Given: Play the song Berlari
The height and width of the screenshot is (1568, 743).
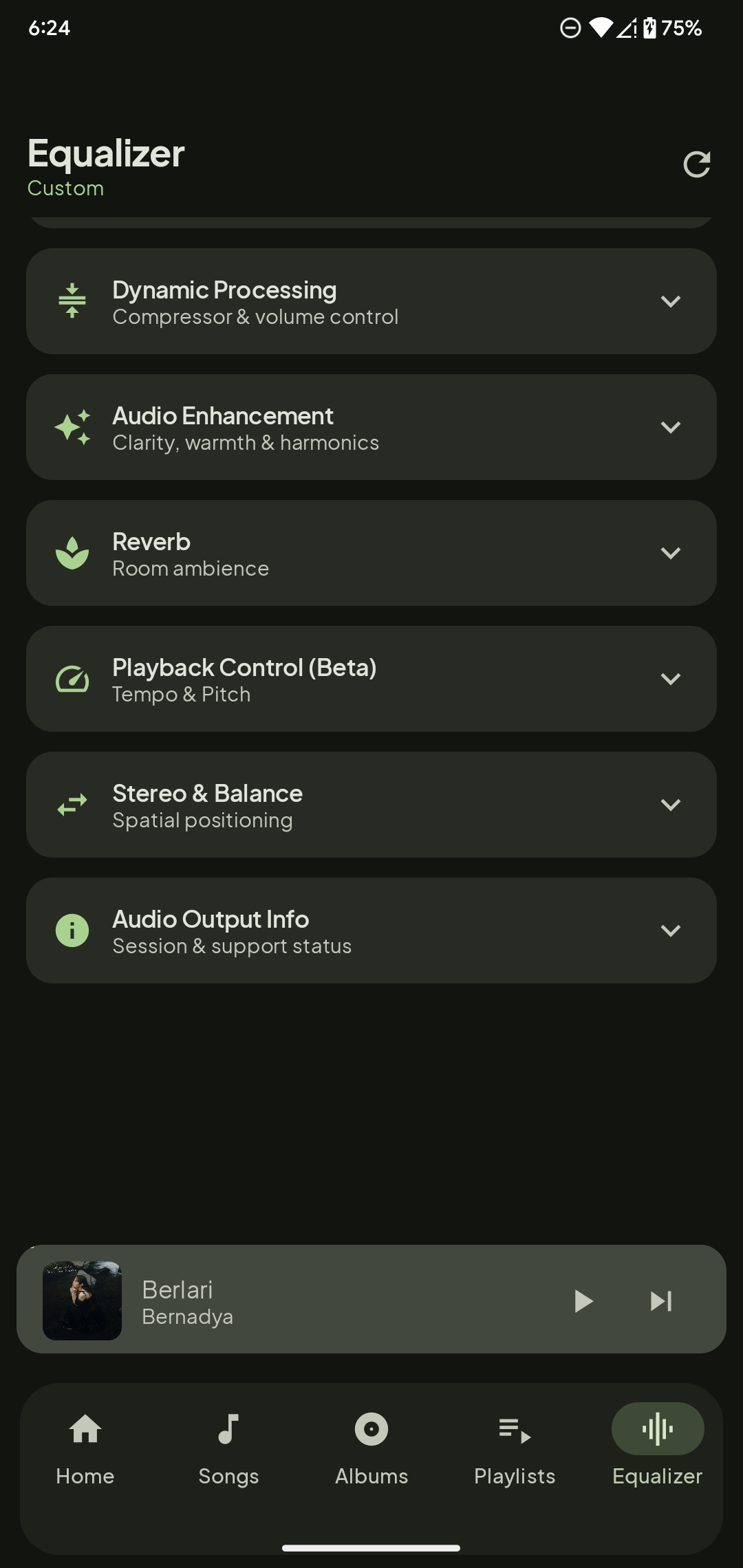Looking at the screenshot, I should pos(584,1300).
